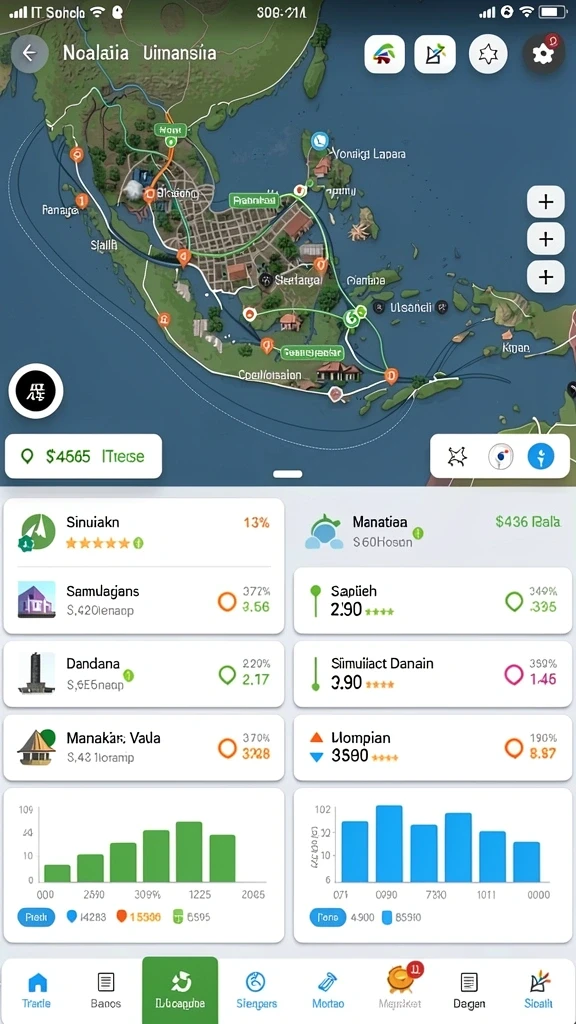The image size is (576, 1024).
Task: Switch to the Mortao tab
Action: pyautogui.click(x=327, y=991)
